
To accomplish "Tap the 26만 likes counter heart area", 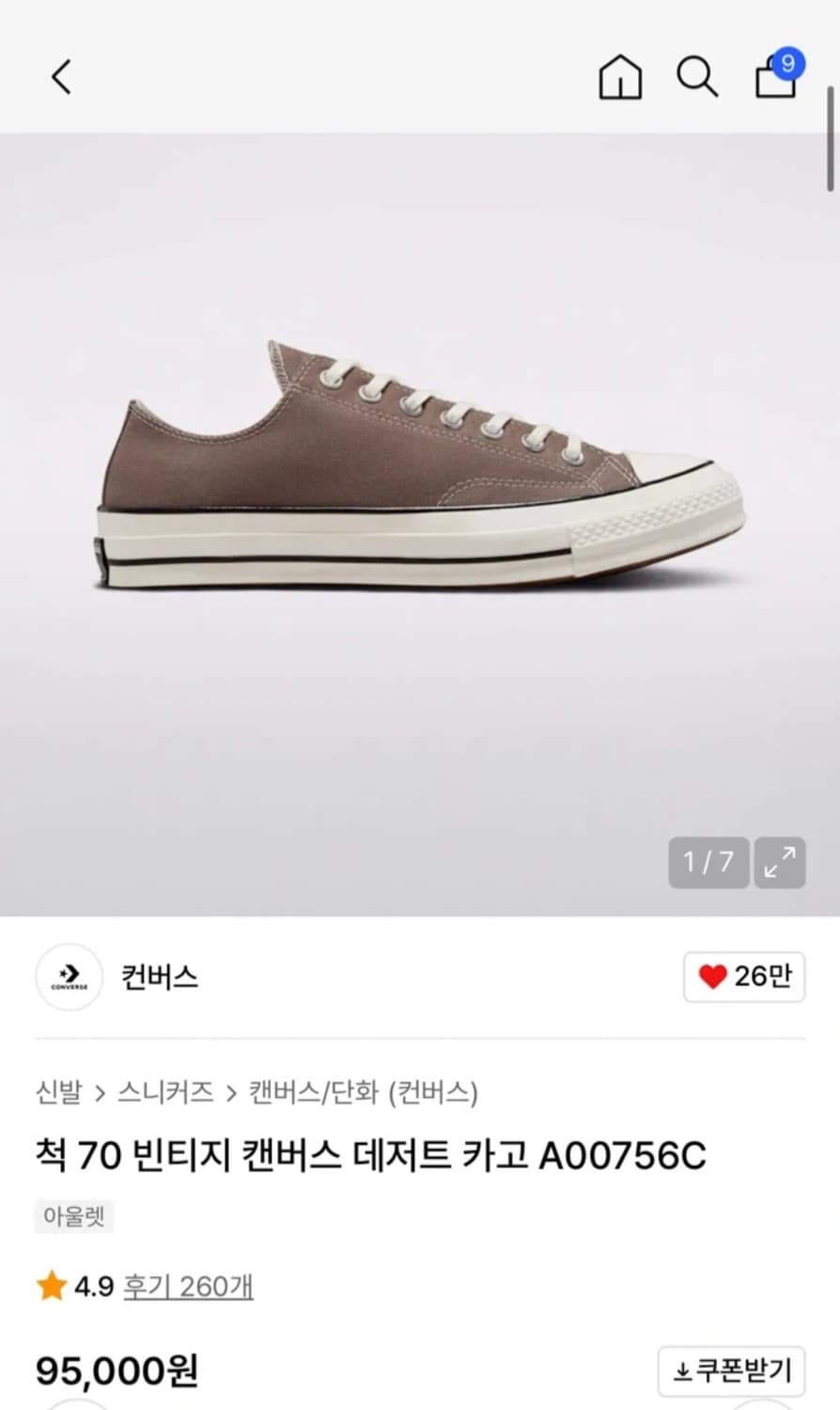I will (743, 977).
